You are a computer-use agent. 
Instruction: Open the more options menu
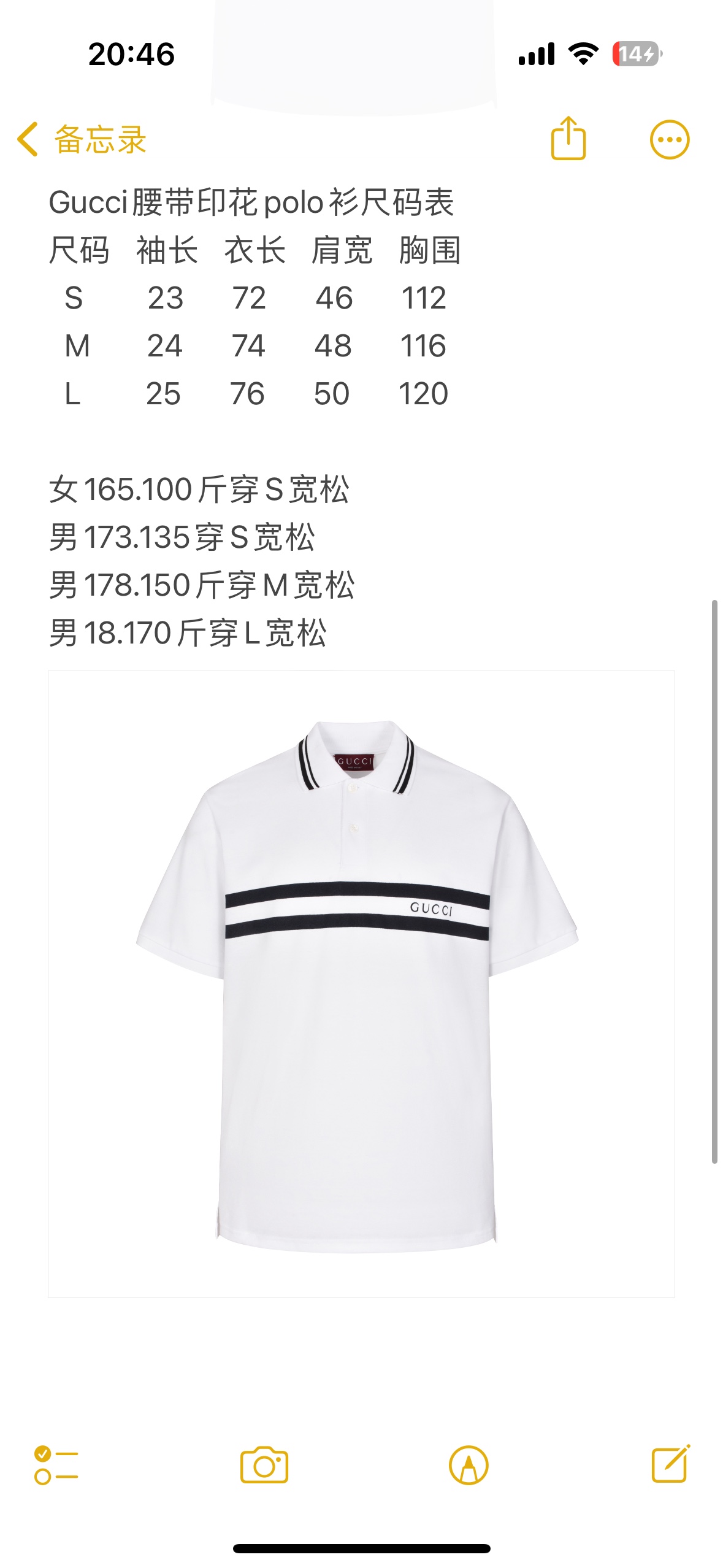pos(669,139)
